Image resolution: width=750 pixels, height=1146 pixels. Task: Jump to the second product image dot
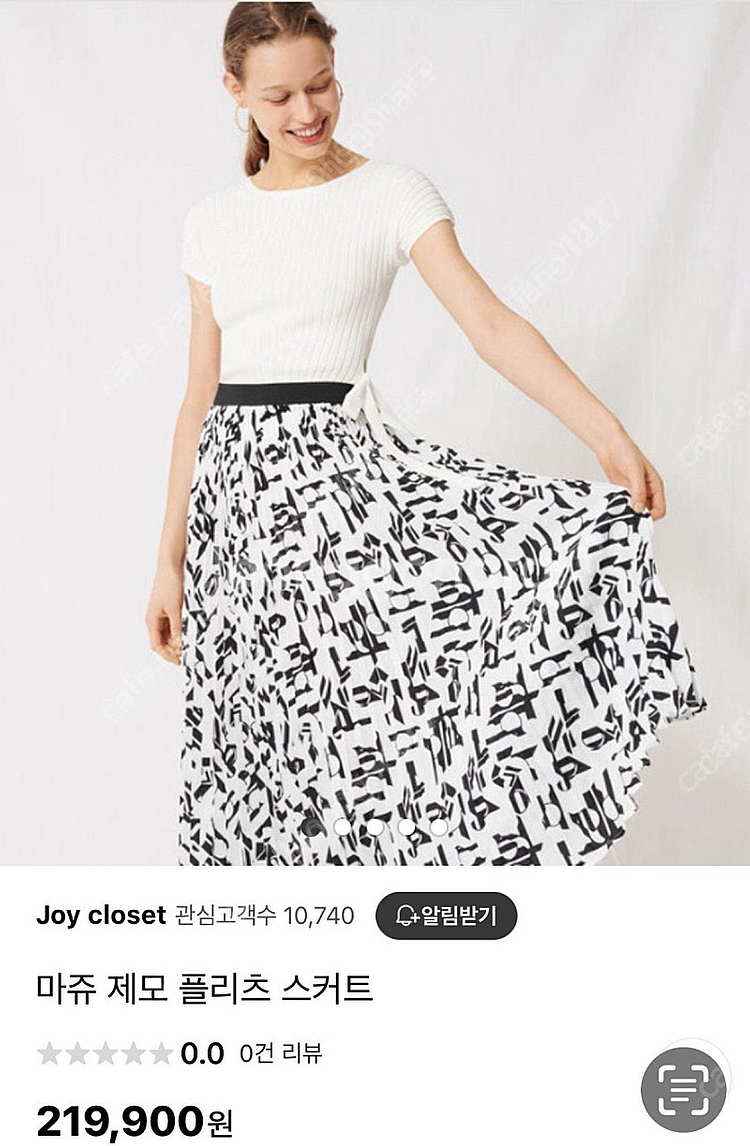pos(343,827)
